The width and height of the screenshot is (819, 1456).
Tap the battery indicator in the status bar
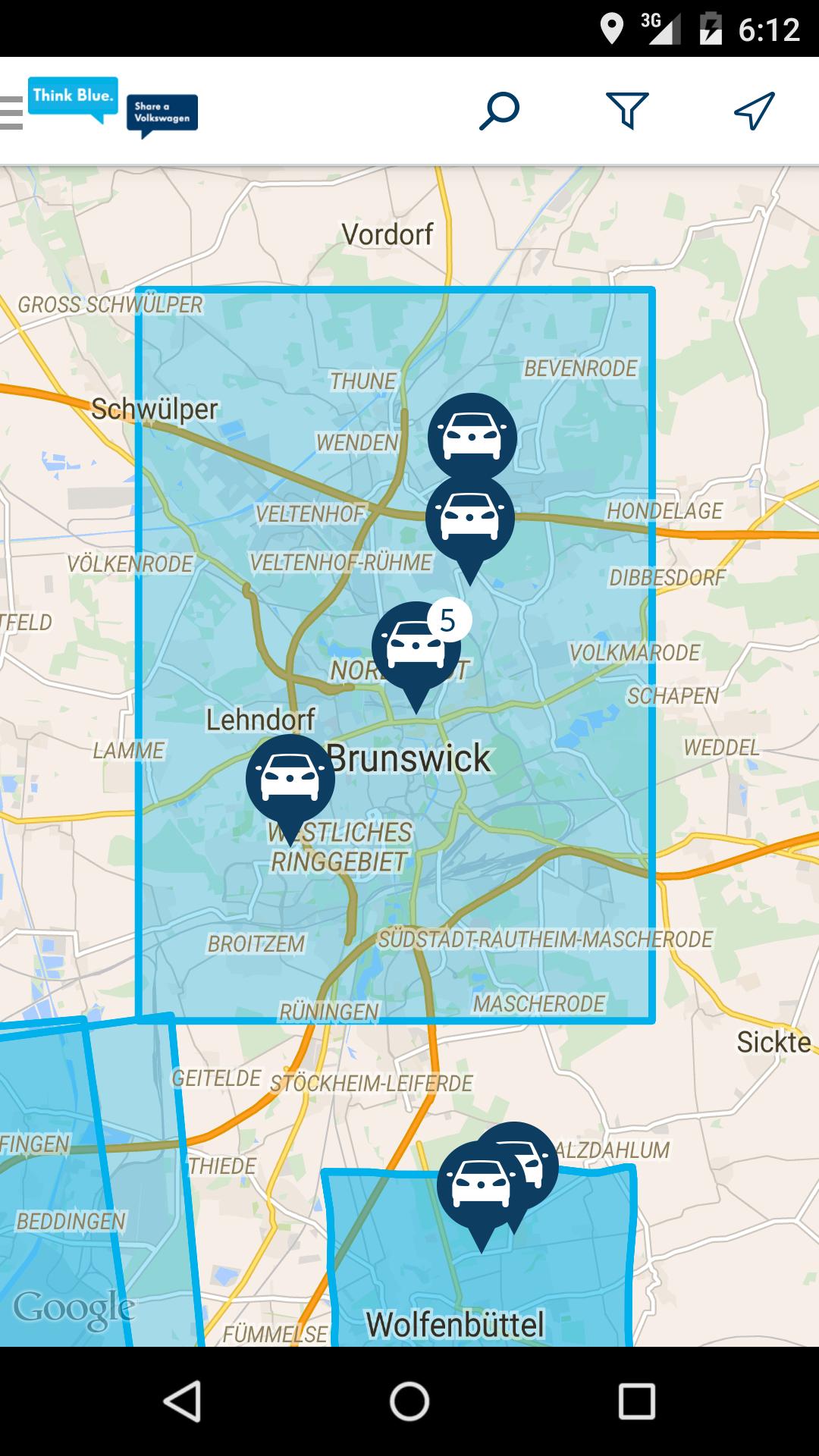pos(712,25)
